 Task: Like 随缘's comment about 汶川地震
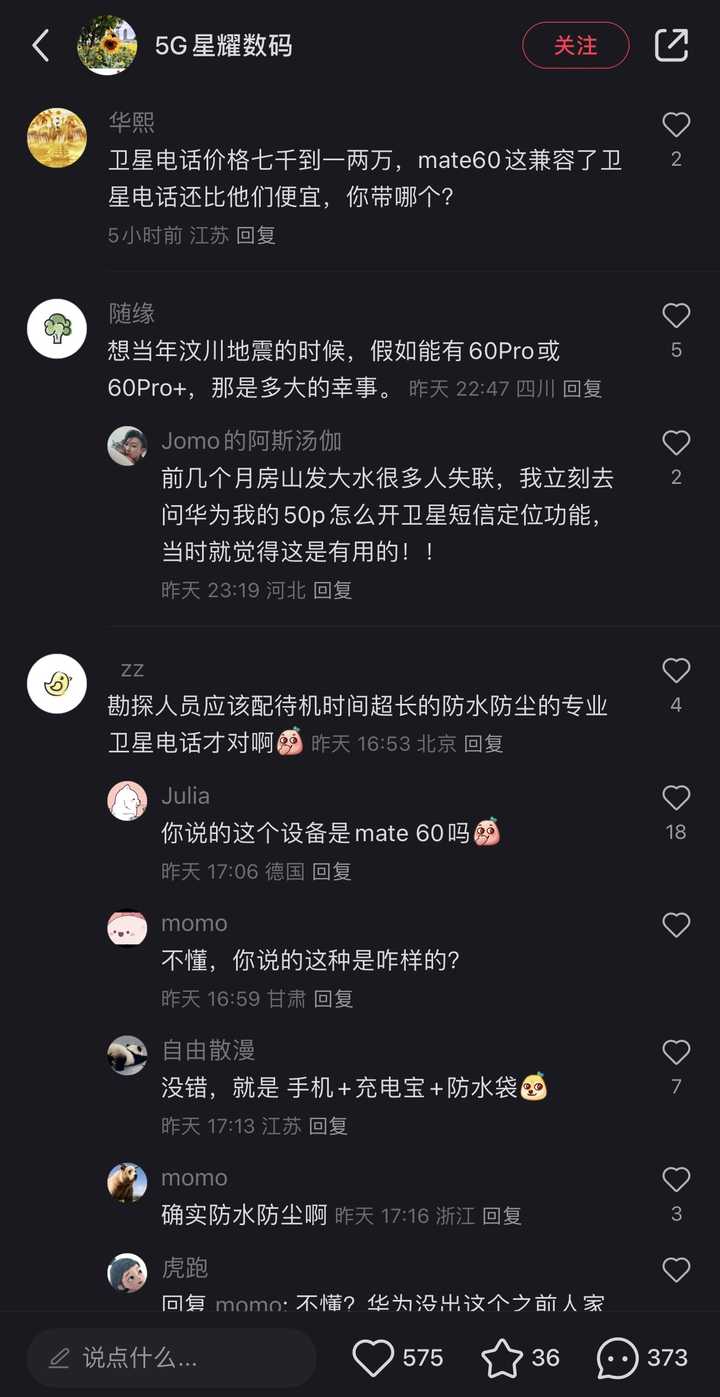tap(676, 316)
